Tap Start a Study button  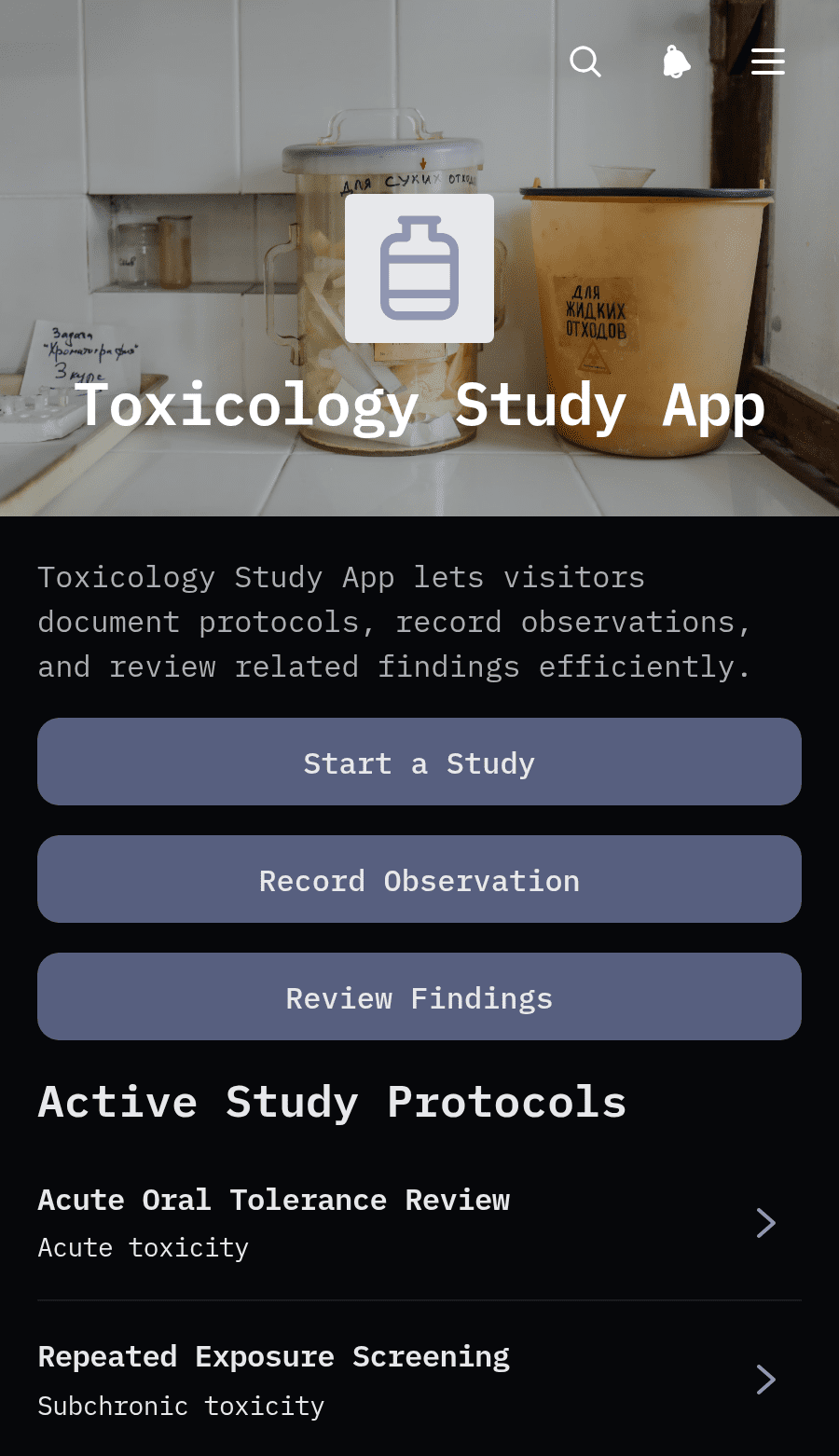pyautogui.click(x=419, y=762)
